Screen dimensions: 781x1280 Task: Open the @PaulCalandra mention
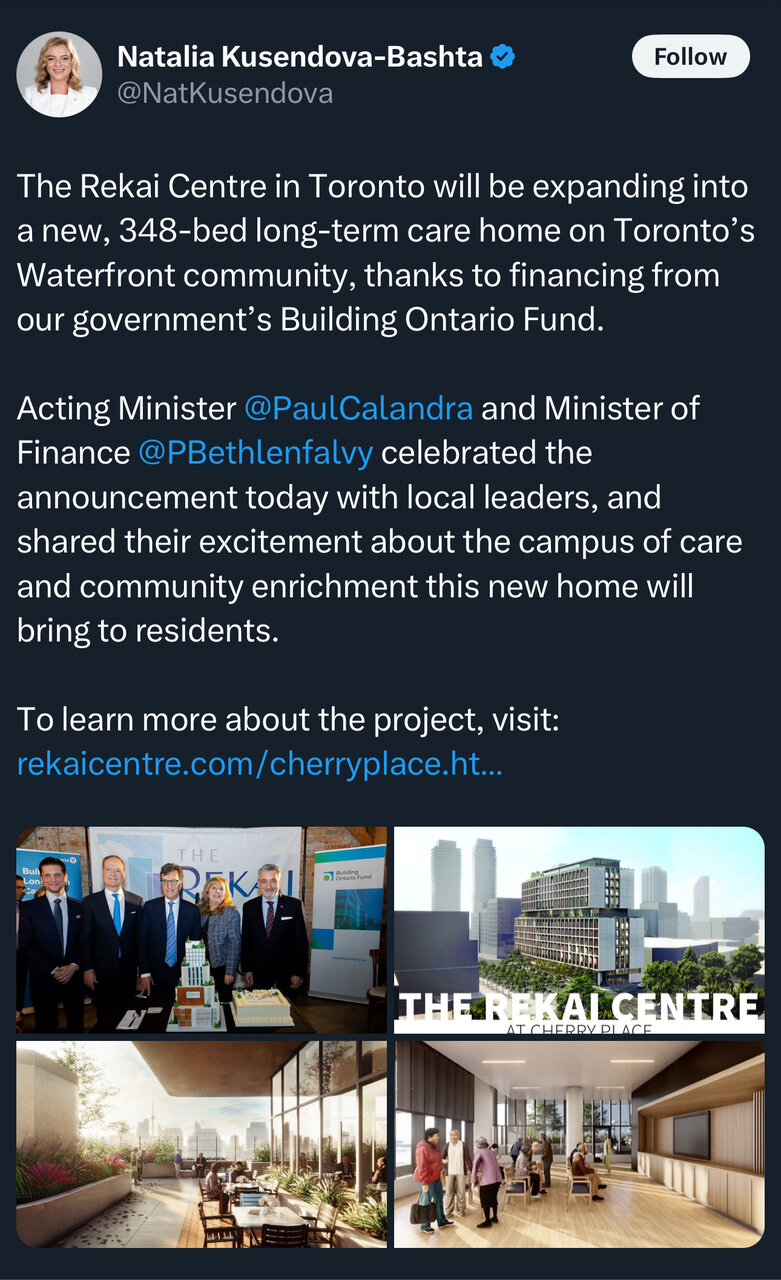click(358, 408)
